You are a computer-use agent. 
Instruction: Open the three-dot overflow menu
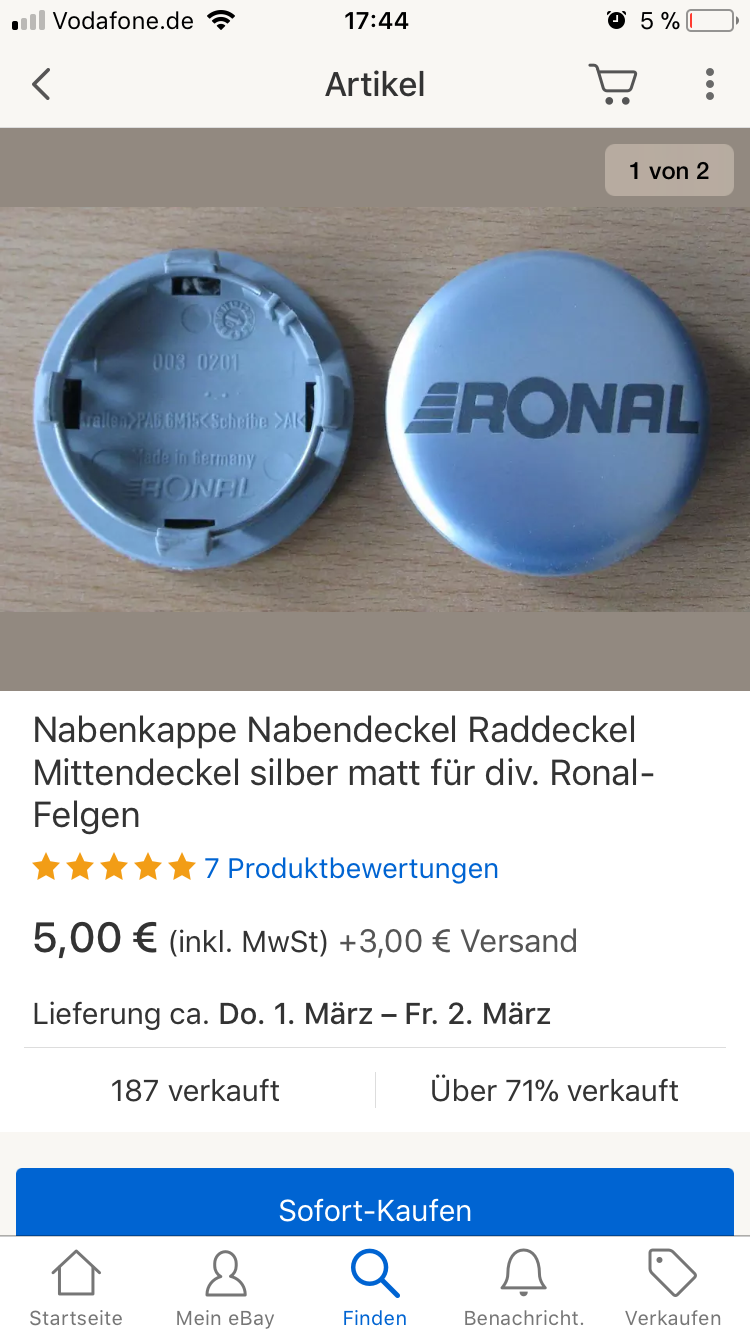(x=709, y=85)
